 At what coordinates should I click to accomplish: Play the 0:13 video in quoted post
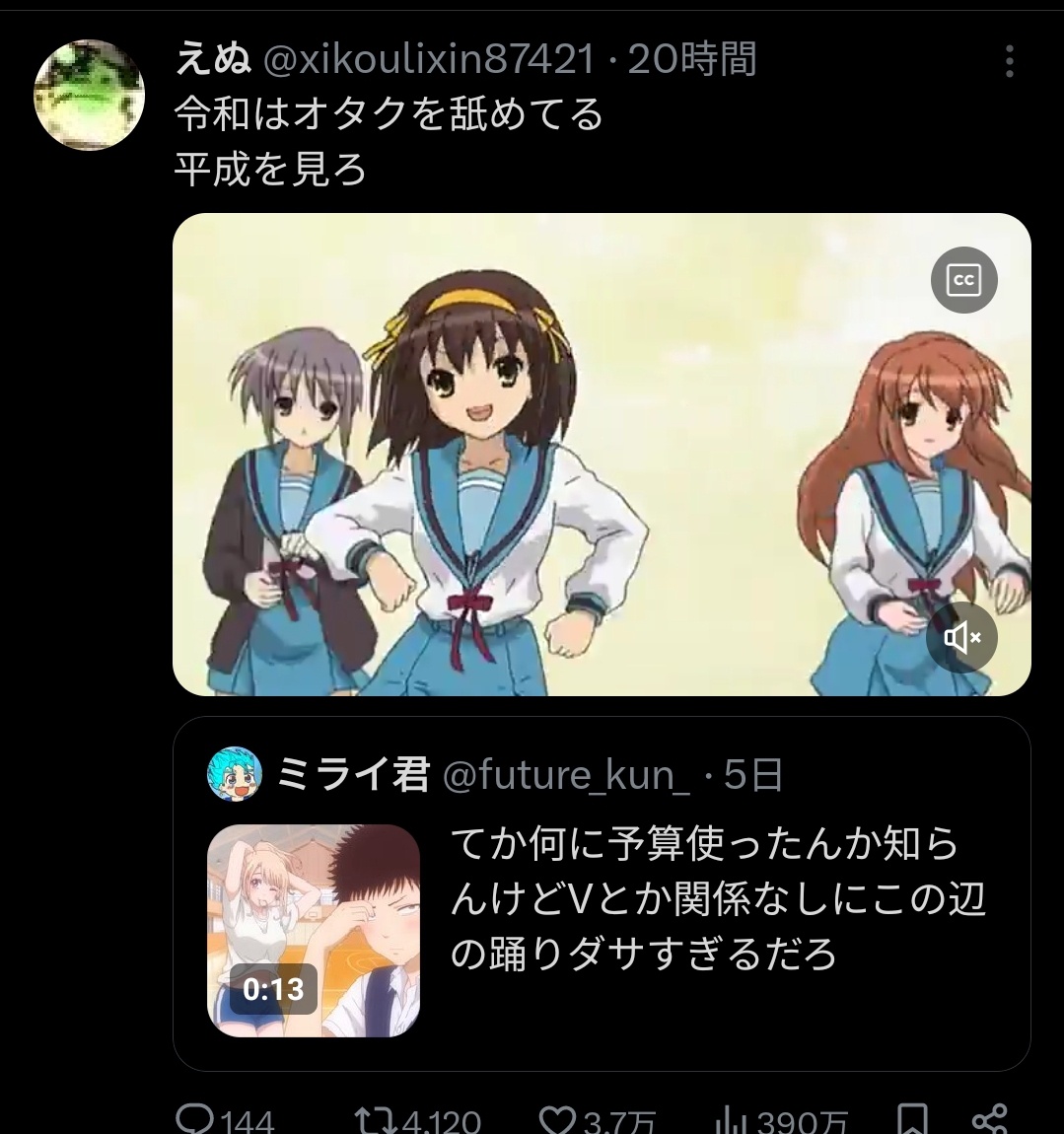[x=314, y=930]
